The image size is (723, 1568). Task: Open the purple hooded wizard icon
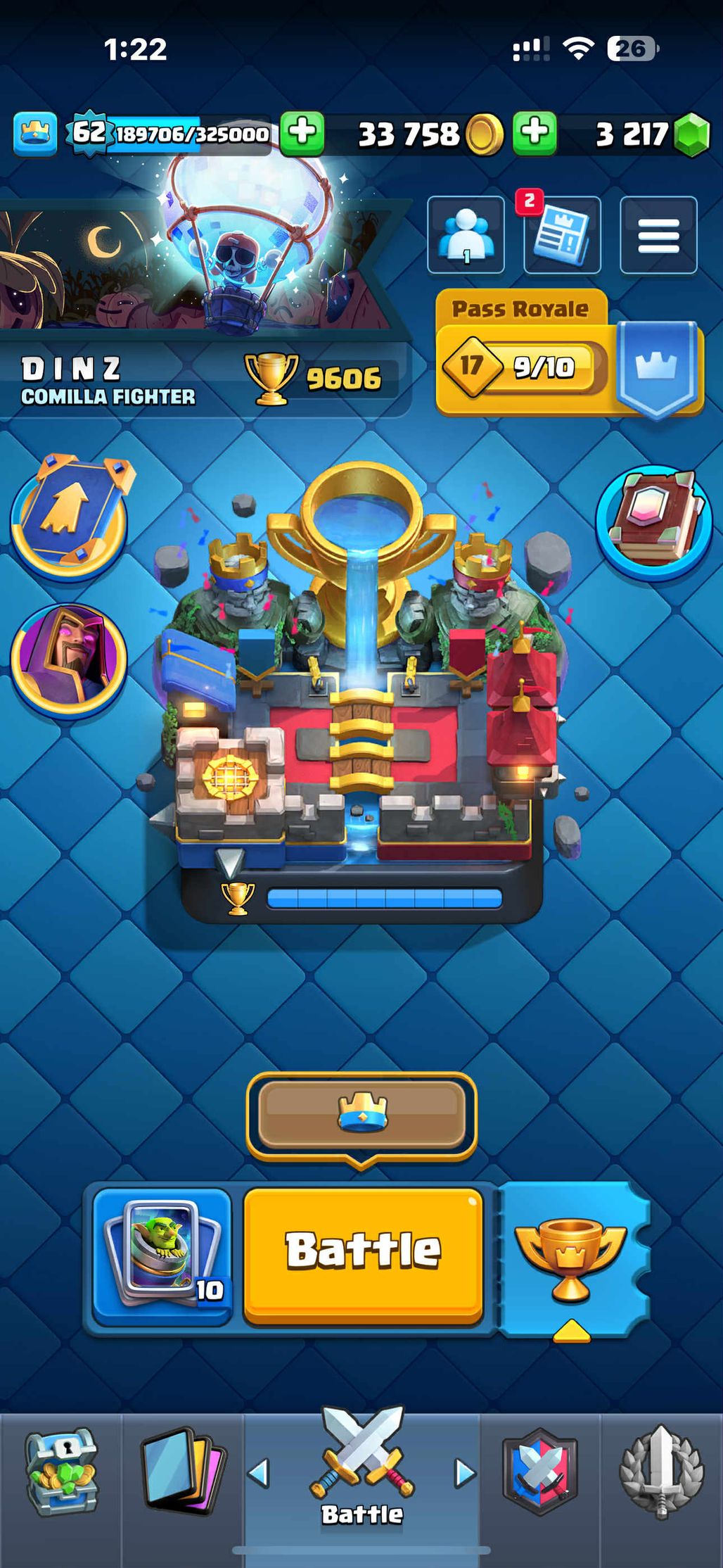pos(69,659)
